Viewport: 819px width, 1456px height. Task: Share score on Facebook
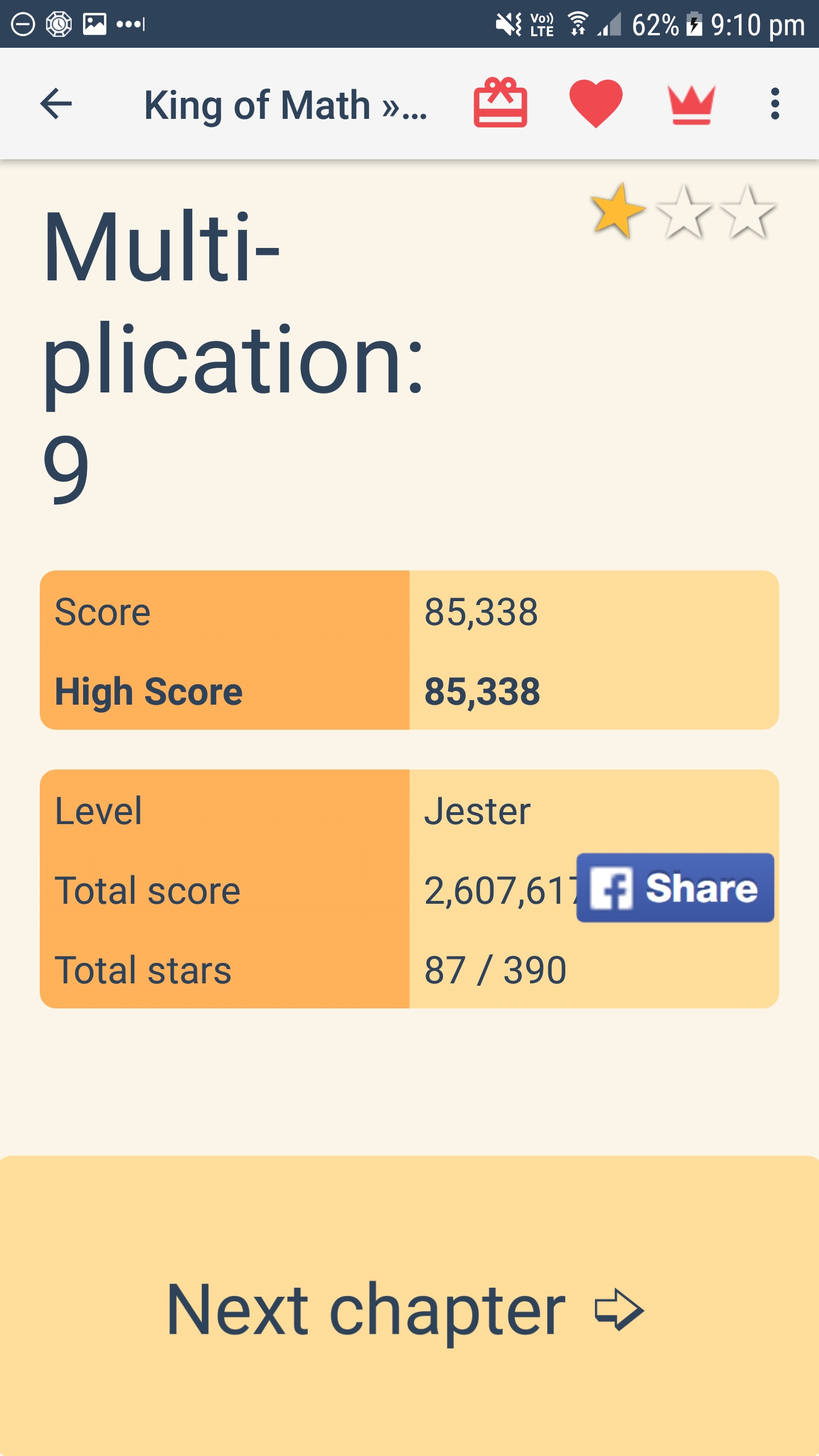(x=675, y=888)
